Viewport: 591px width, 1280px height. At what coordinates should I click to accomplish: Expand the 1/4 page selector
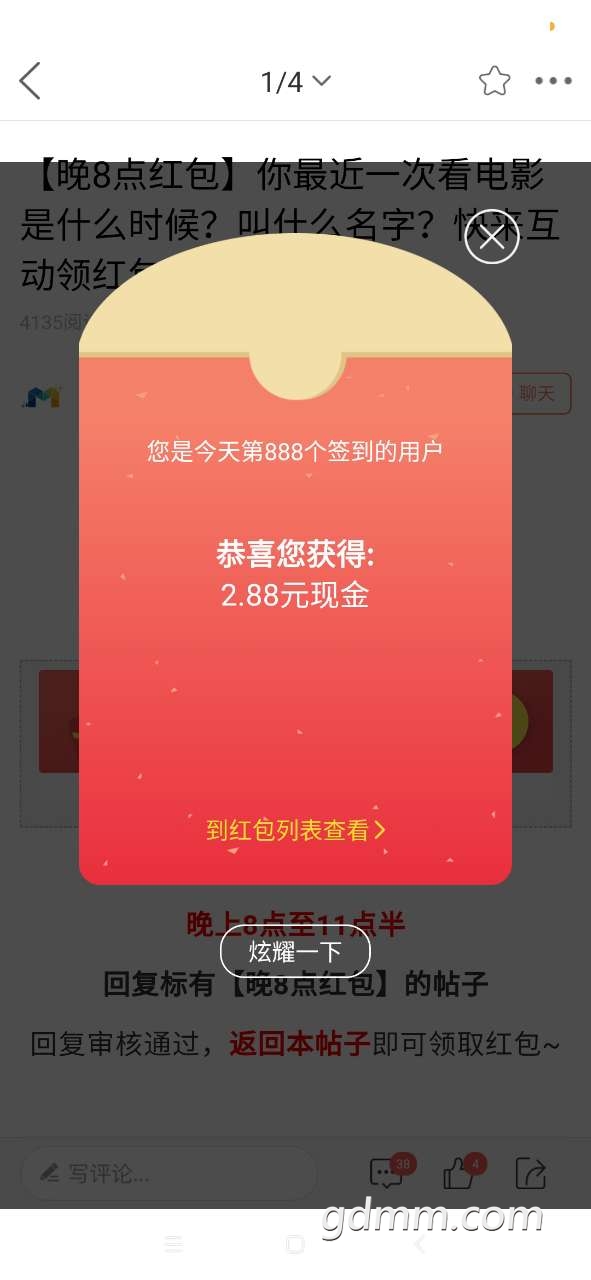pyautogui.click(x=295, y=82)
